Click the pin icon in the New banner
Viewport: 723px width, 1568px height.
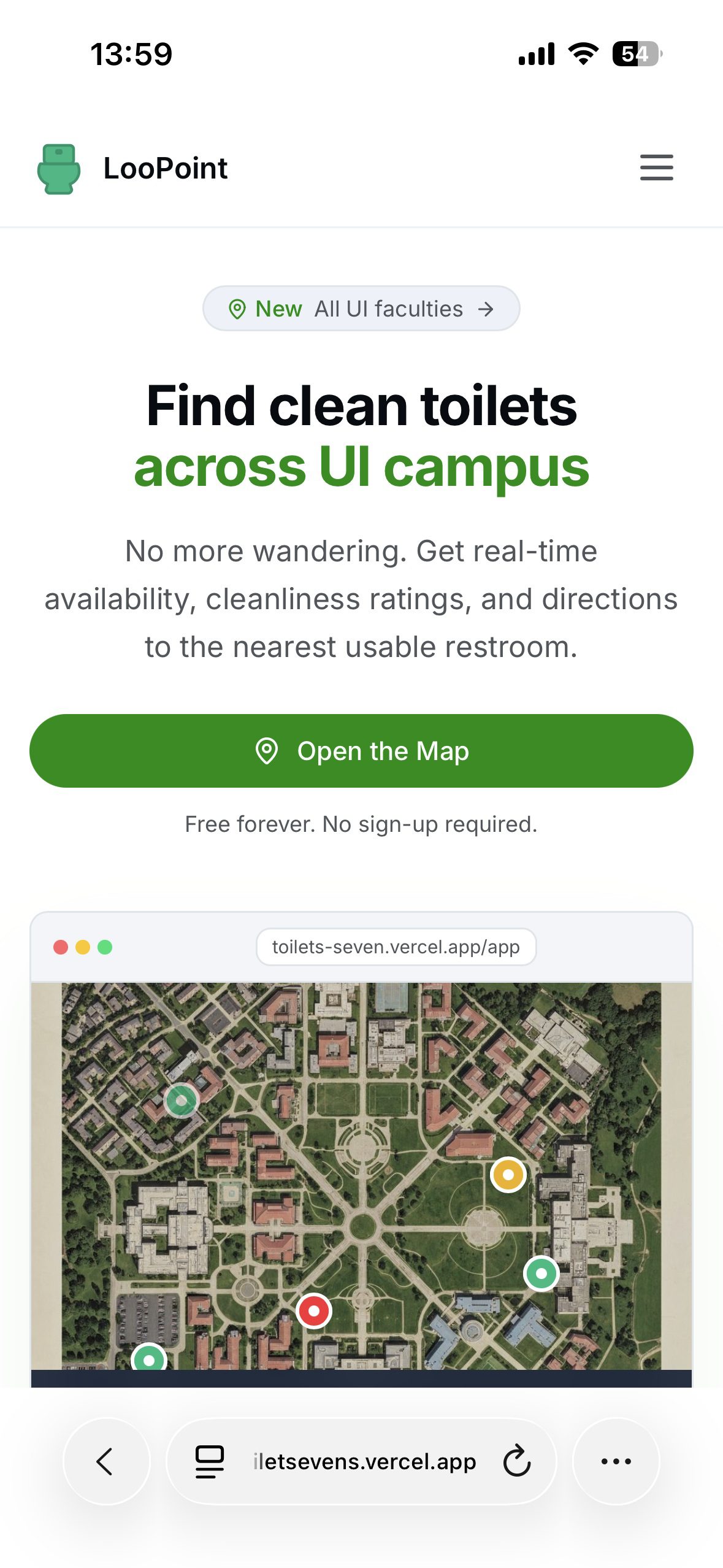[238, 309]
